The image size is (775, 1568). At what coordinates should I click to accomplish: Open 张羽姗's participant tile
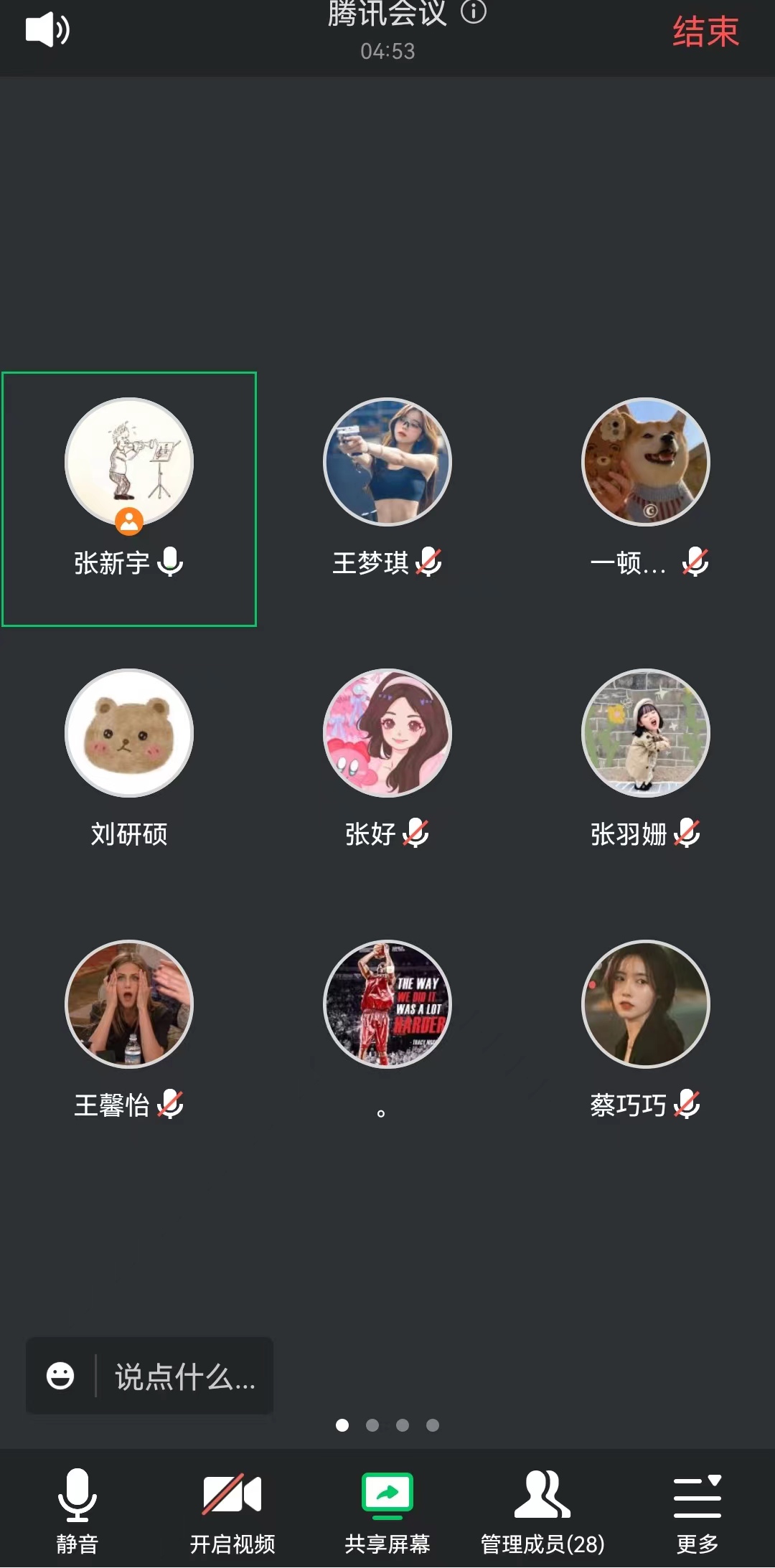(646, 734)
